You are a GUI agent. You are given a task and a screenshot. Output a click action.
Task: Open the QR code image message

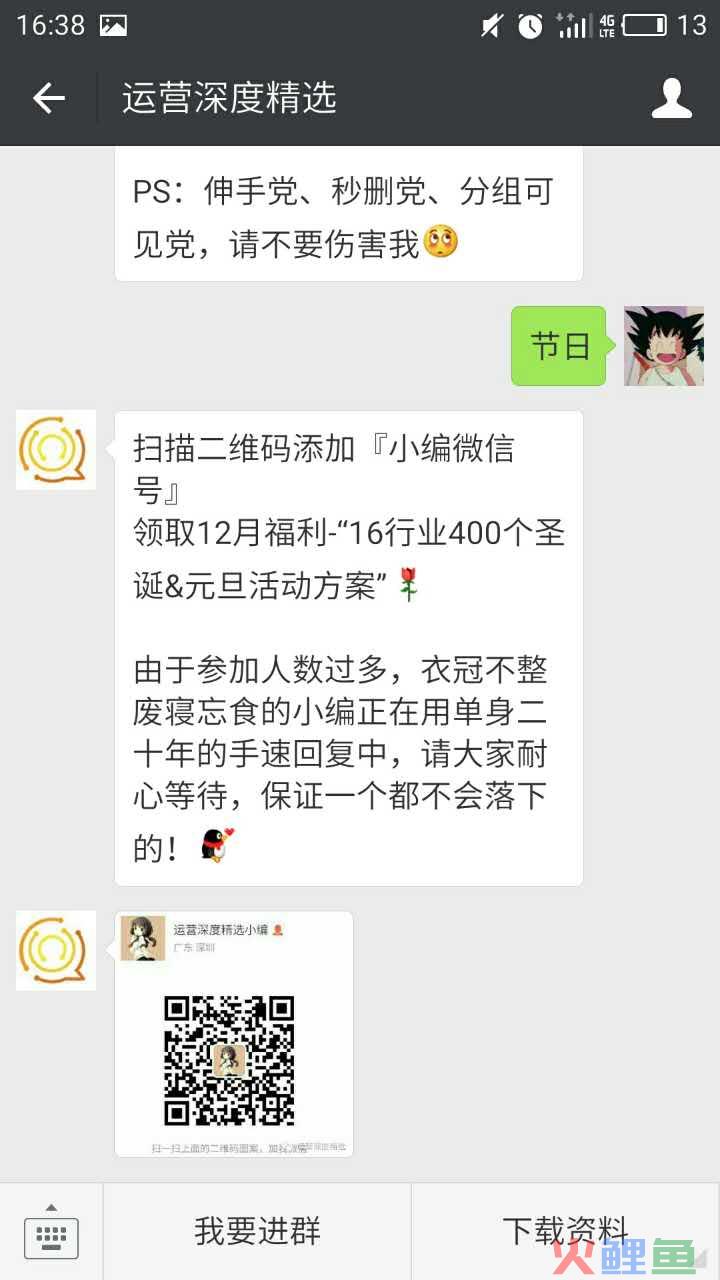234,1034
